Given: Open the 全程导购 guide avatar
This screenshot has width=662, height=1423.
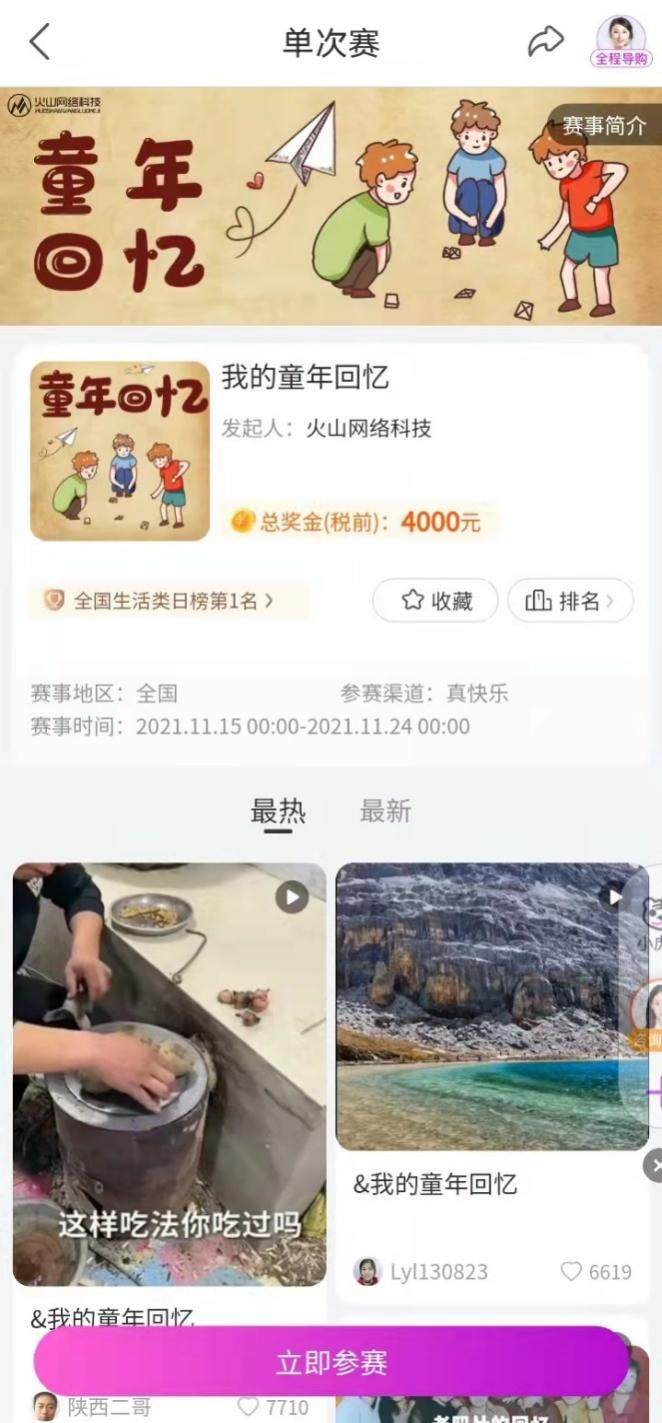Looking at the screenshot, I should [621, 42].
